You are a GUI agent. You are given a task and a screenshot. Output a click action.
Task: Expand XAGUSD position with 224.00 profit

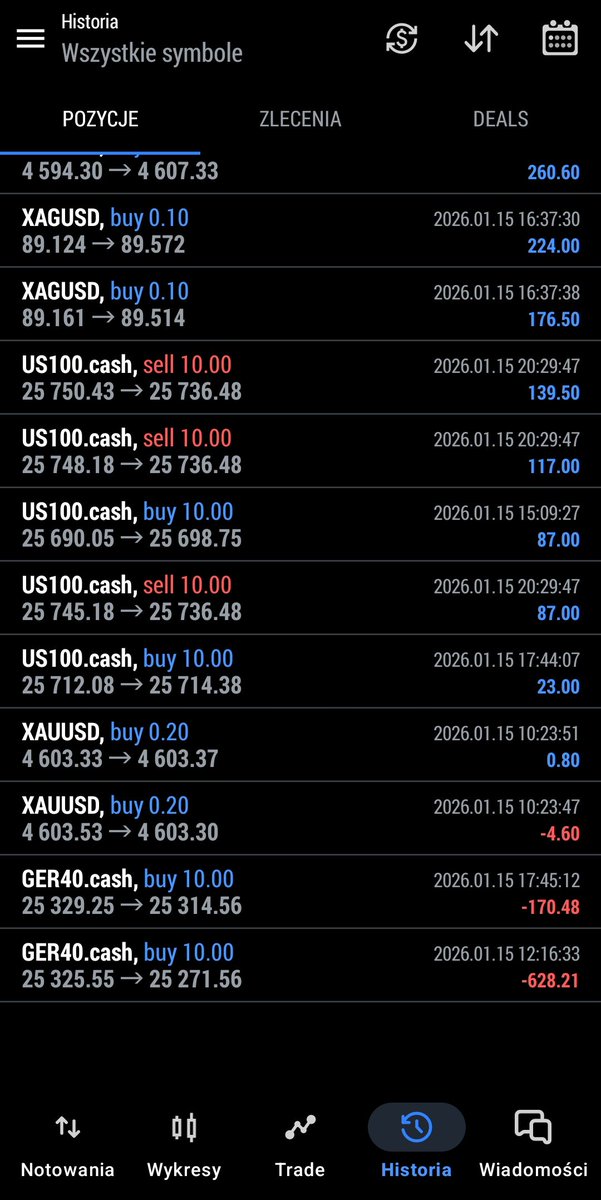[x=300, y=231]
